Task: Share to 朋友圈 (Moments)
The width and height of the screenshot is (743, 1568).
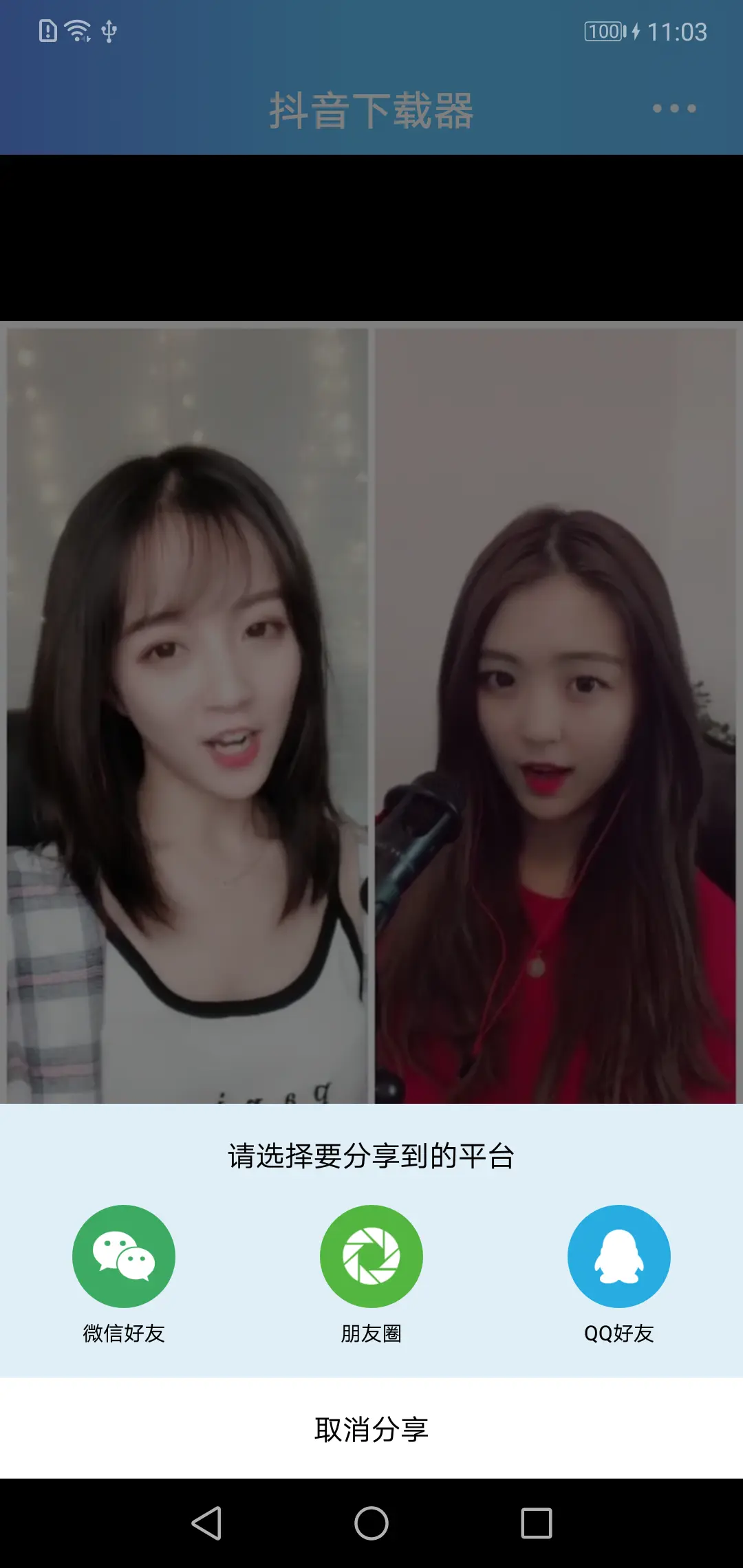Action: click(371, 1256)
